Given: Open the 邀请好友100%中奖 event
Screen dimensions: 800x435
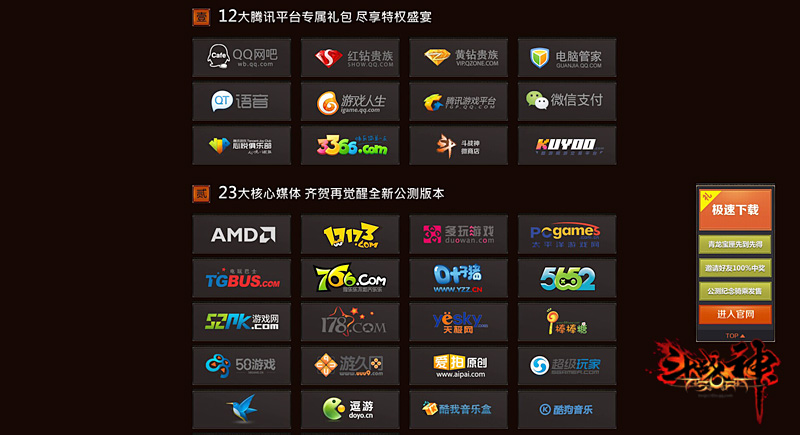Looking at the screenshot, I should 735,268.
